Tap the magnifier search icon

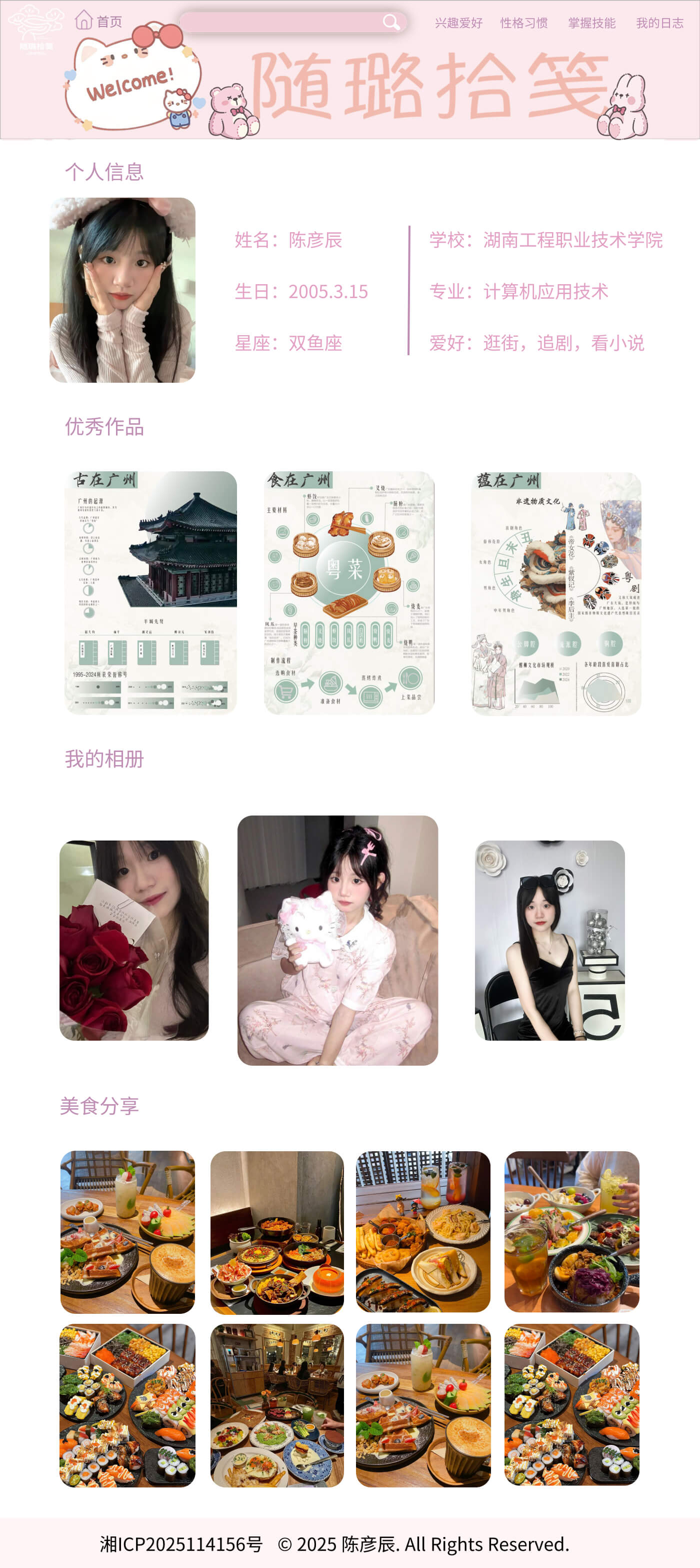pyautogui.click(x=391, y=23)
